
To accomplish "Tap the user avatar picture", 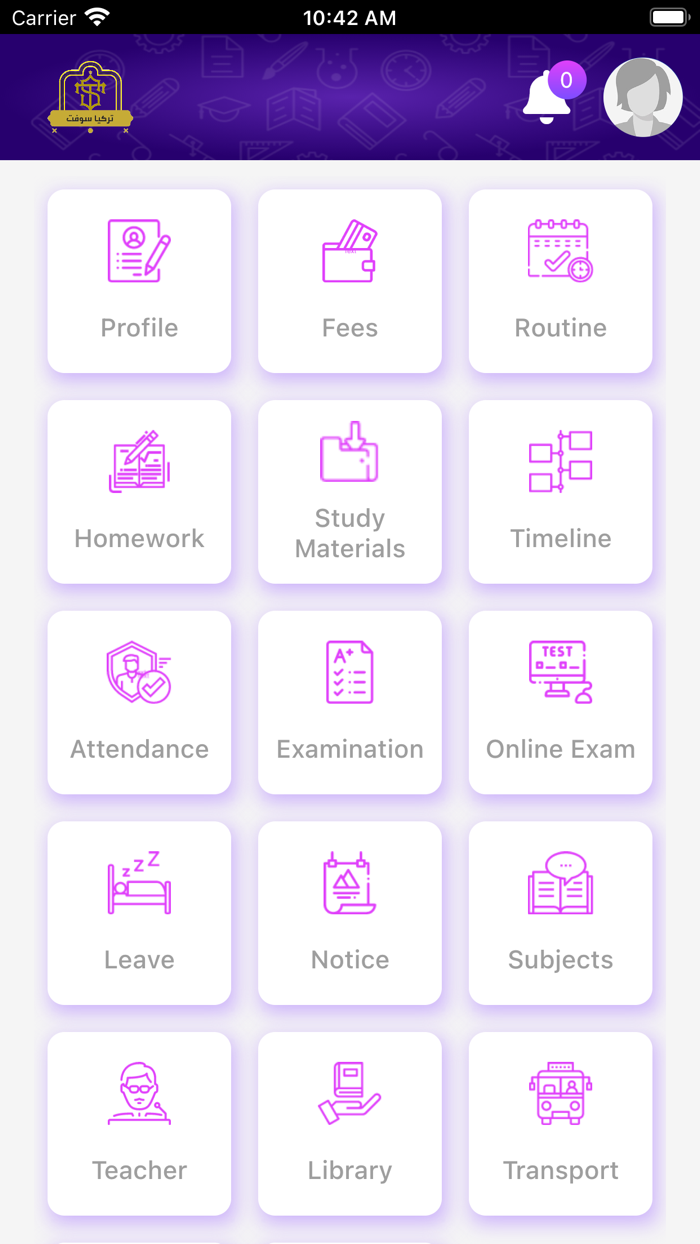I will 643,97.
